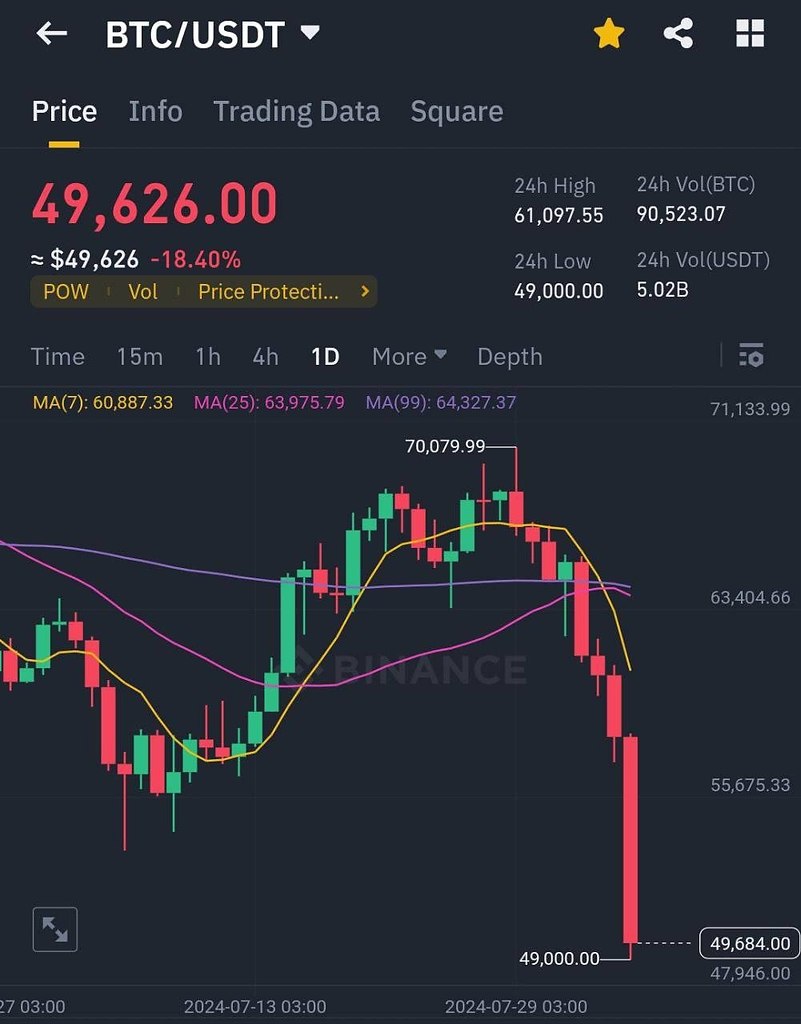
Task: Toggle the favorite star for BTC/USDT
Action: click(608, 35)
